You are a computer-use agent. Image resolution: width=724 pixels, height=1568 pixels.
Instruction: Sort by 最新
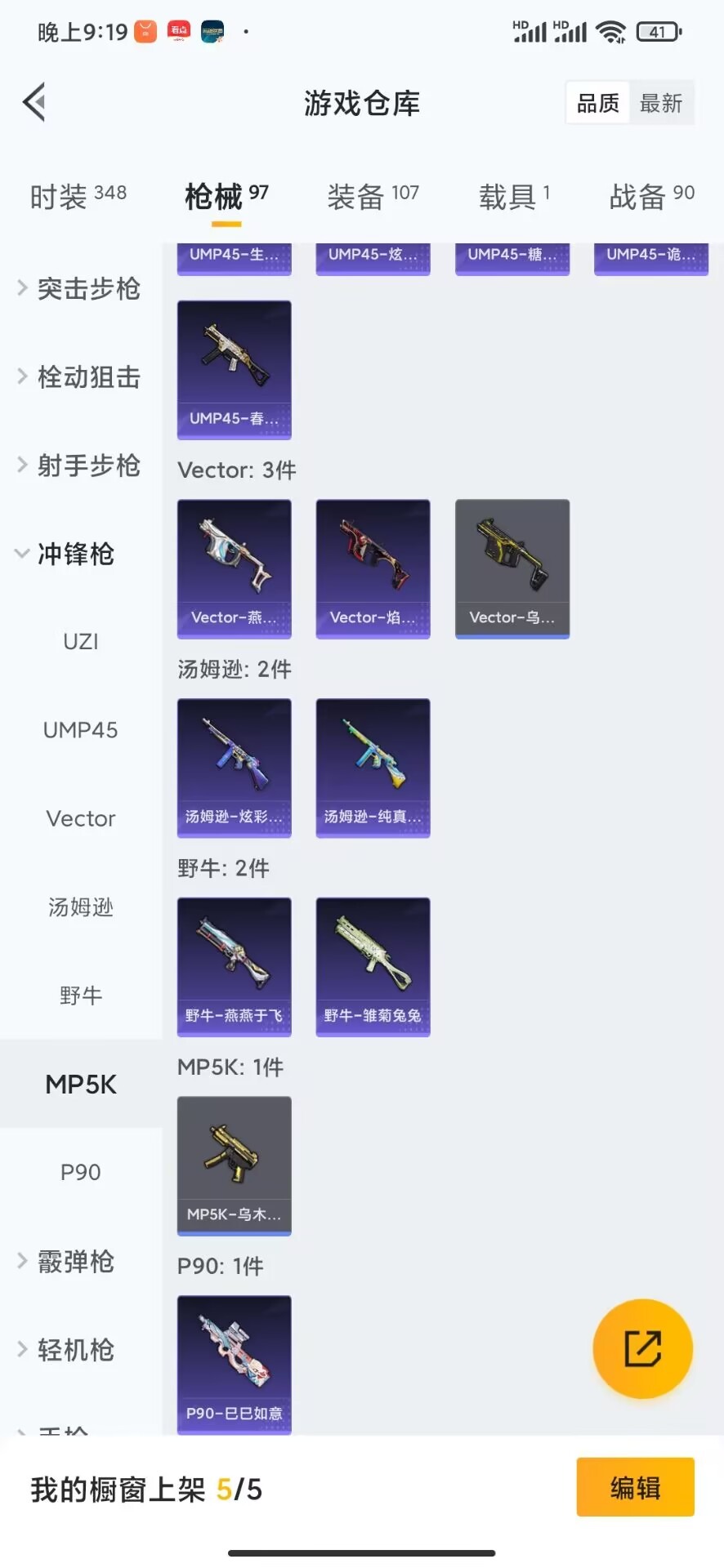(661, 103)
